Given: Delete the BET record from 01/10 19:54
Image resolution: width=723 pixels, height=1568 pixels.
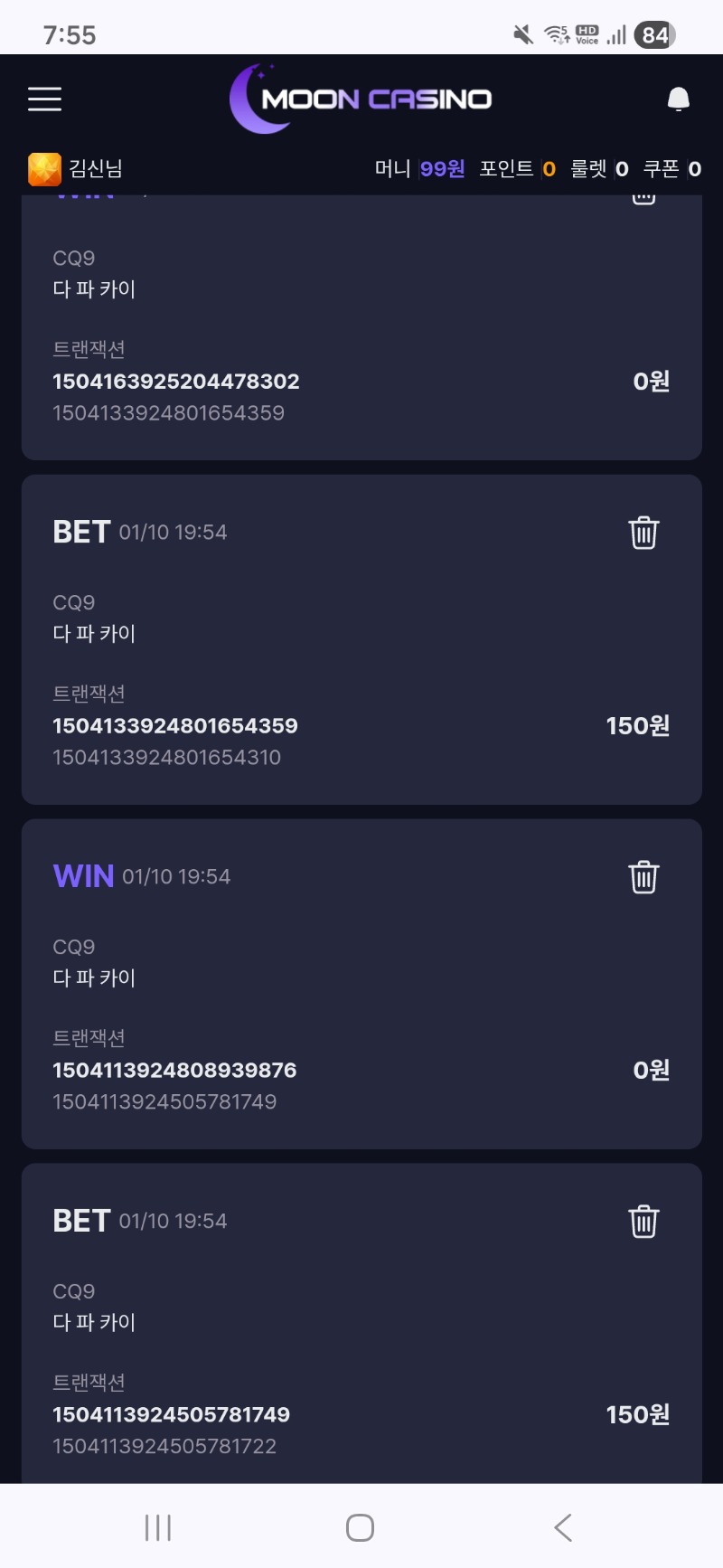Looking at the screenshot, I should point(643,534).
